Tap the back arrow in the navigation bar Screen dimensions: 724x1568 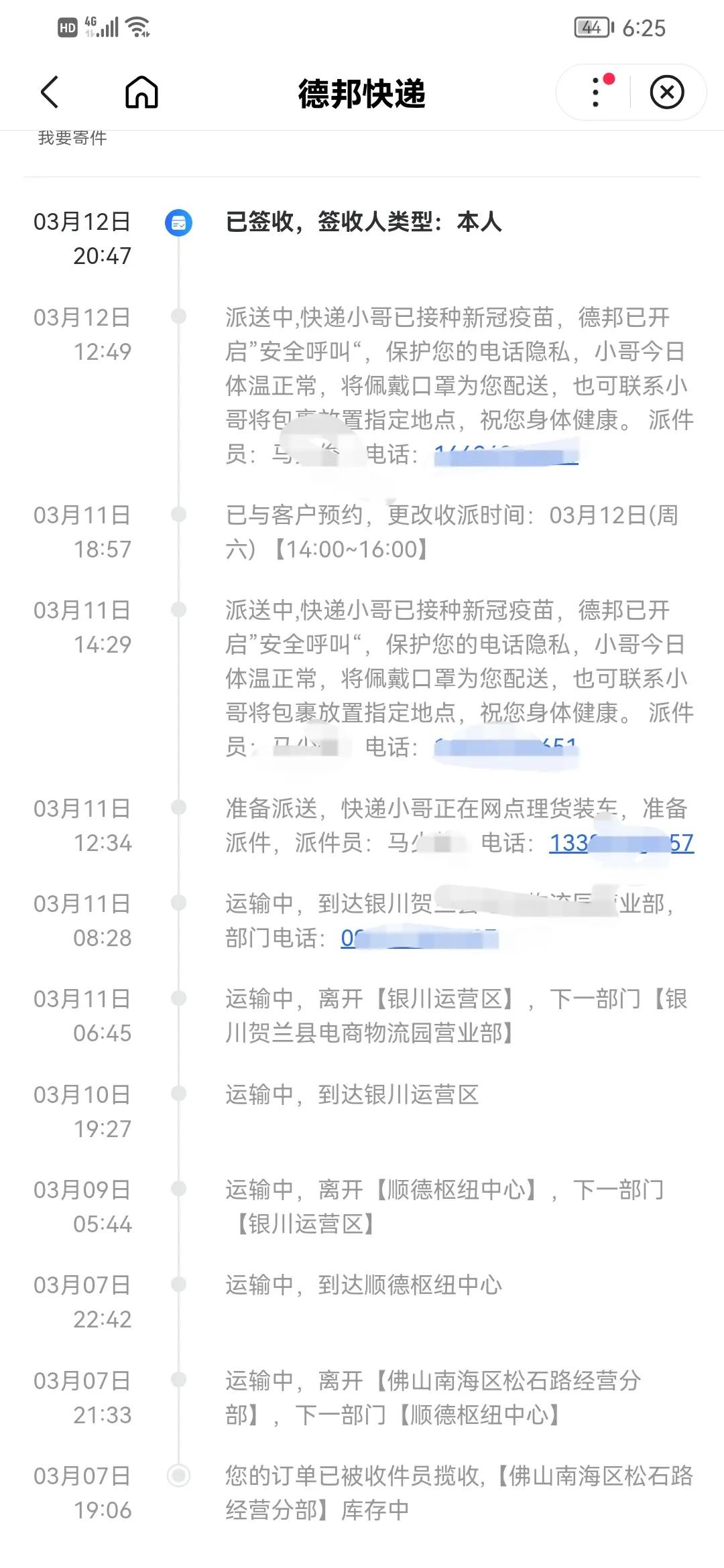click(50, 93)
